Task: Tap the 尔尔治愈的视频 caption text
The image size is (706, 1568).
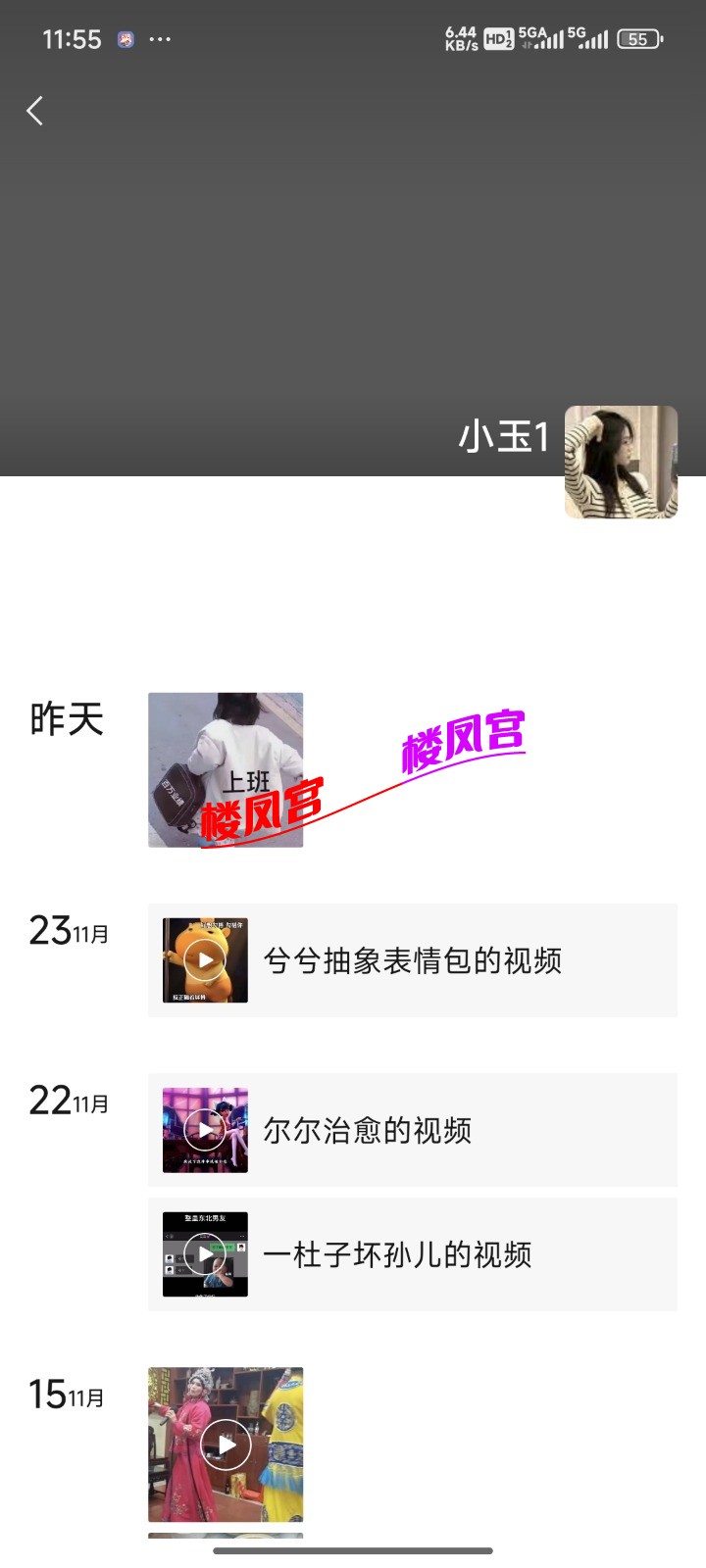Action: (x=369, y=1130)
